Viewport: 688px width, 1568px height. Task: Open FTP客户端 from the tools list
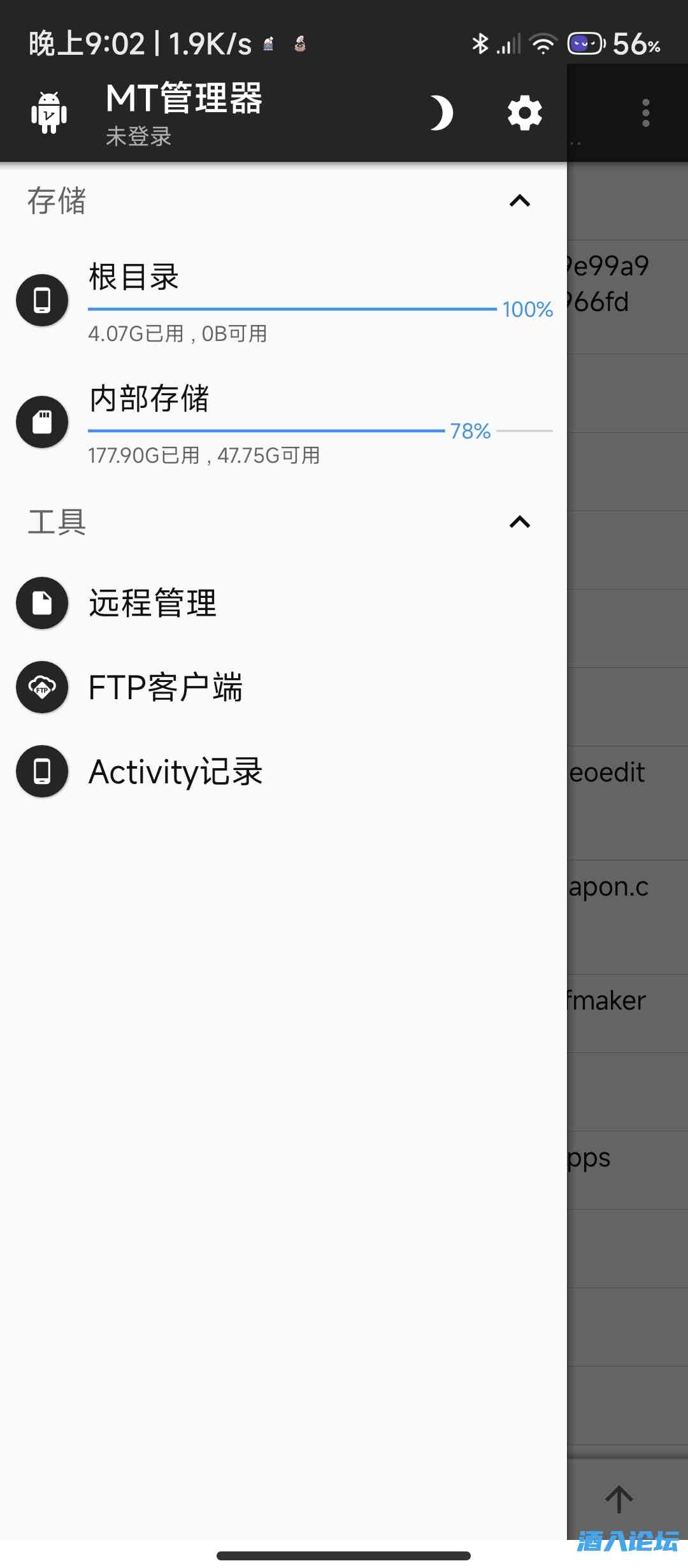[166, 687]
